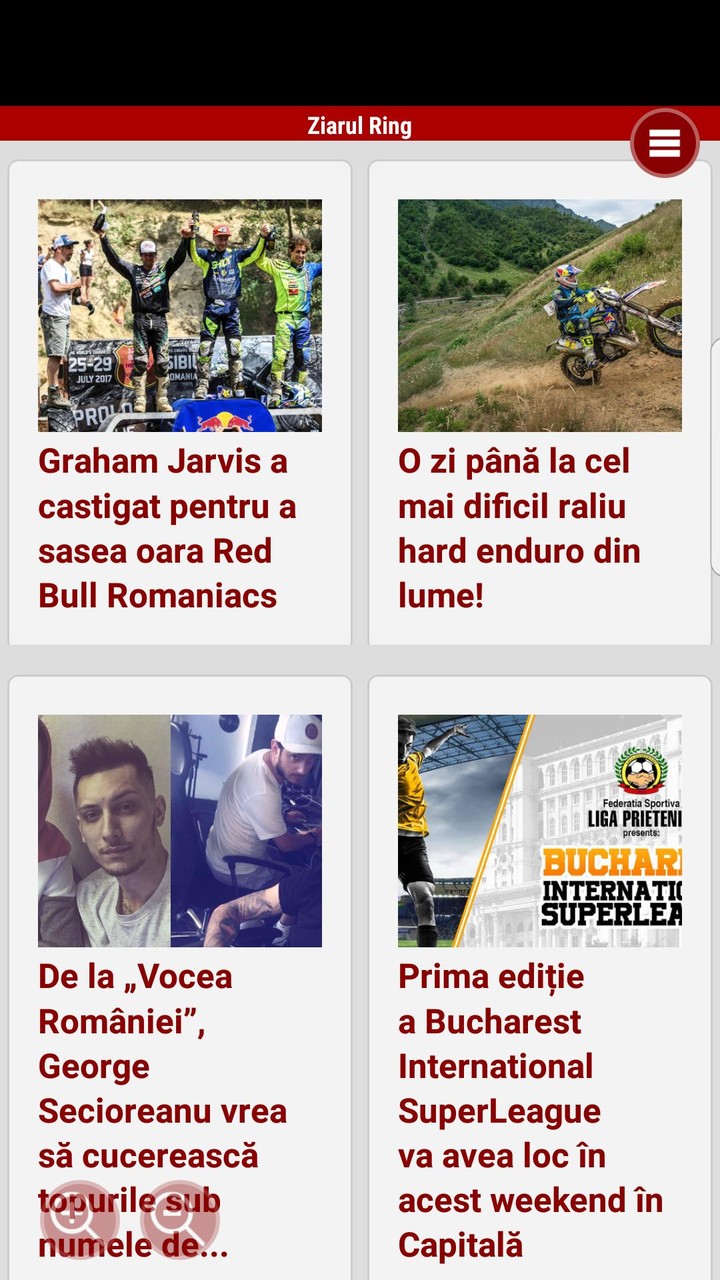Tap the zoom-out magnifier to shrink text
The image size is (720, 1280).
click(168, 1217)
